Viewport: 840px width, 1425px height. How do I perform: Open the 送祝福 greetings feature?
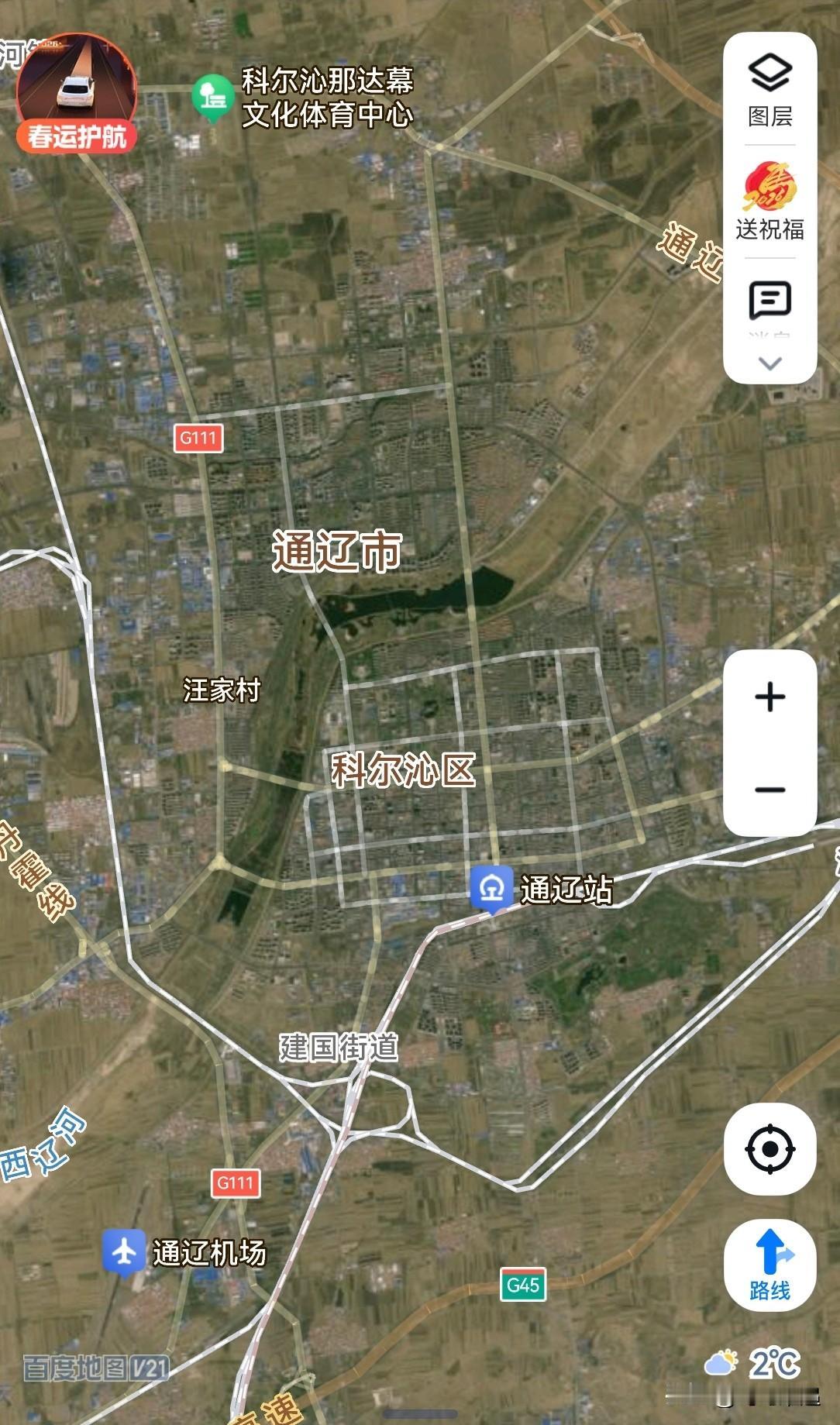(x=769, y=201)
